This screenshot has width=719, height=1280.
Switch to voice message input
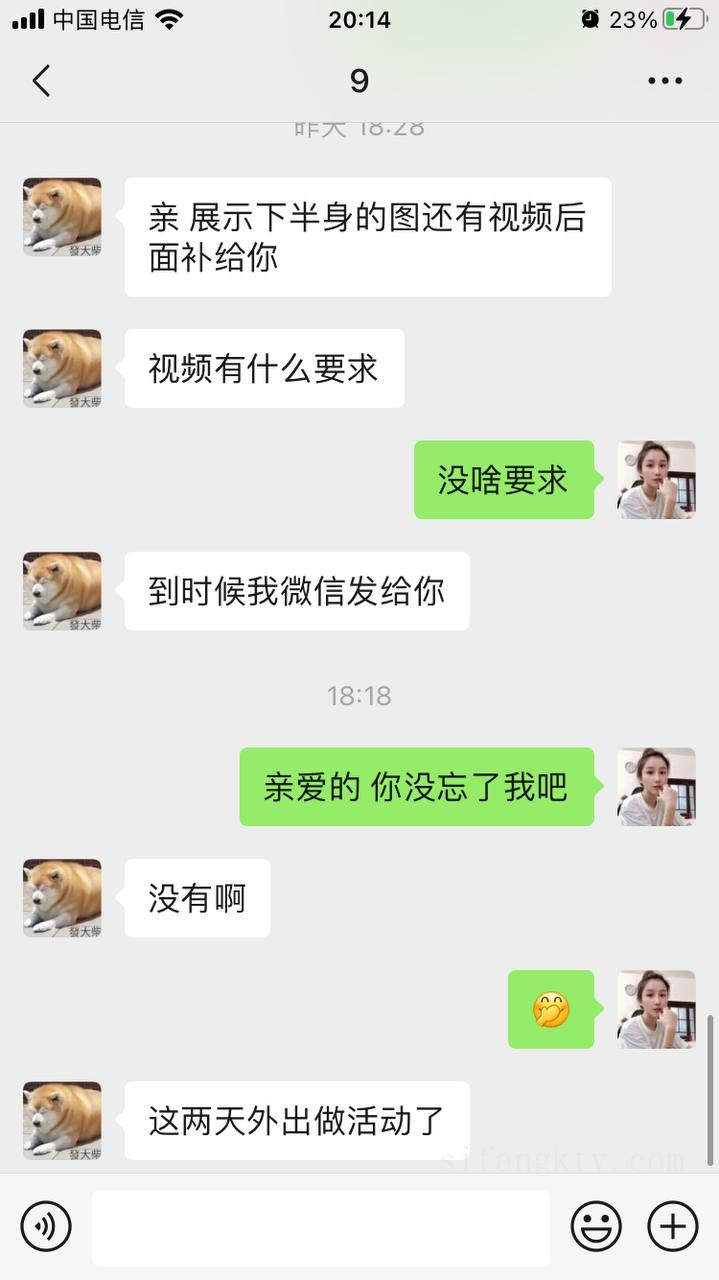point(46,1226)
